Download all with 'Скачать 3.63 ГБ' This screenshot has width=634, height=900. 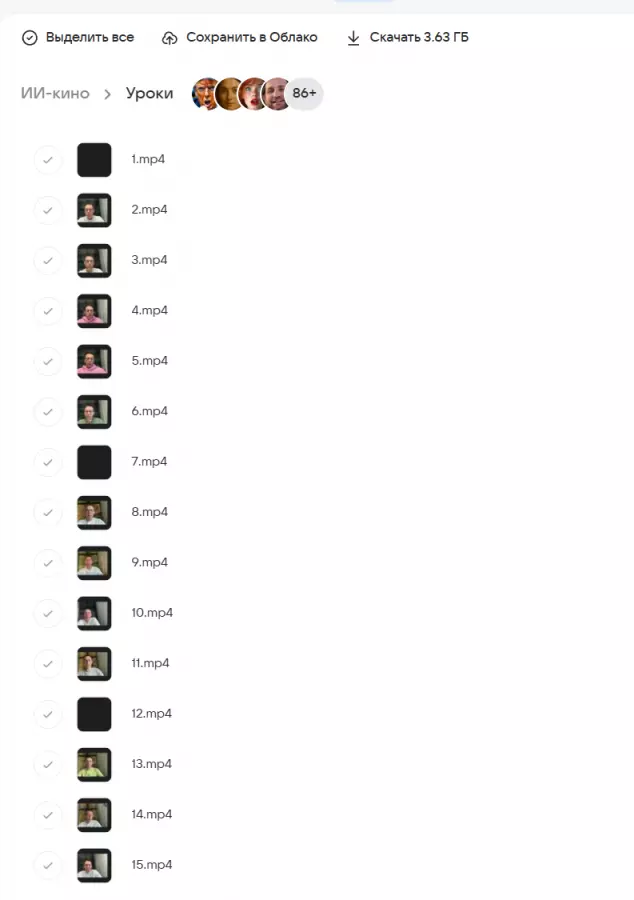click(407, 37)
